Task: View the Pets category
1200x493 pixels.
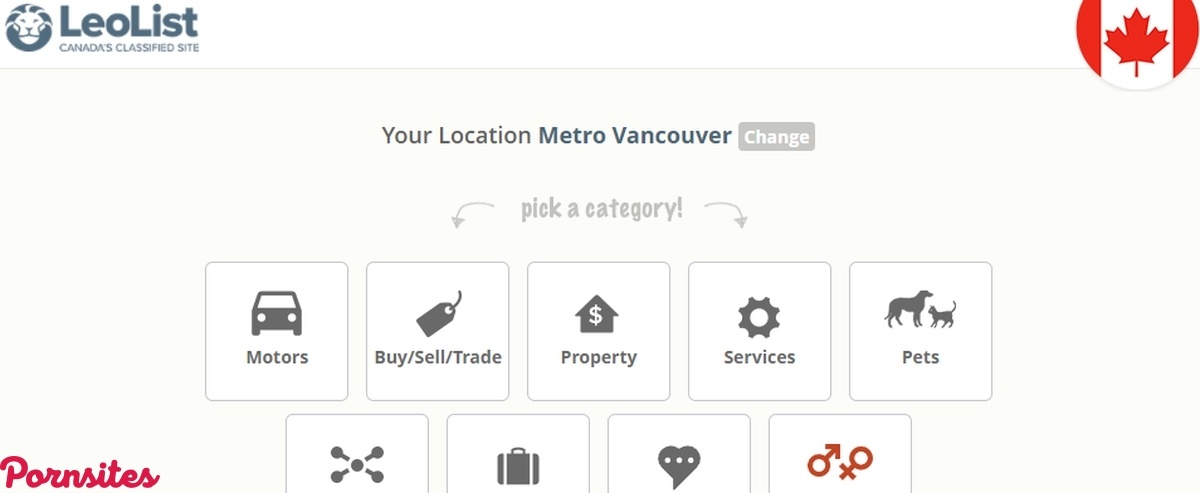Action: pos(920,331)
